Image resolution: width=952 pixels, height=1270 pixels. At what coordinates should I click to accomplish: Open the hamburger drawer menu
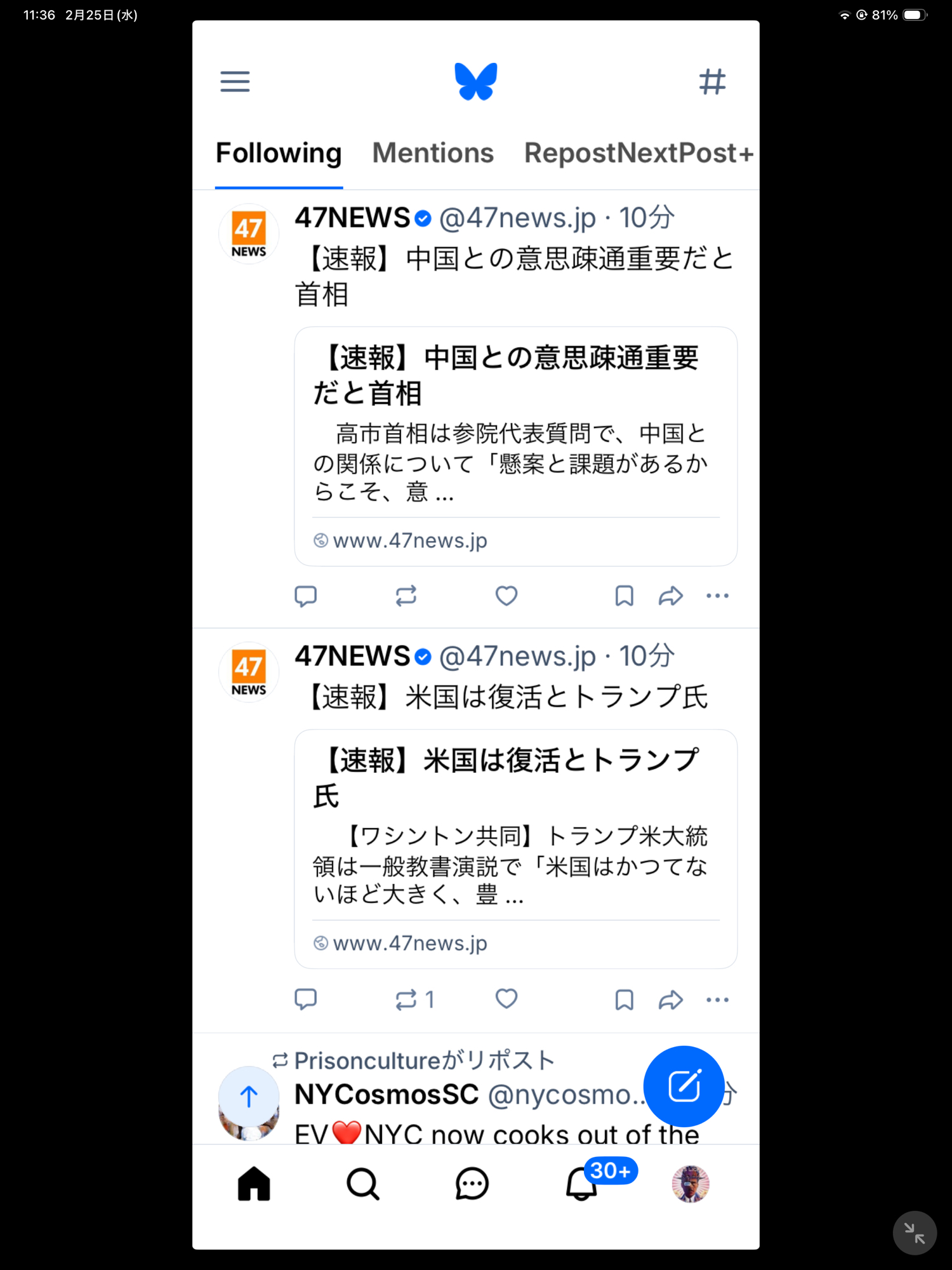tap(235, 81)
